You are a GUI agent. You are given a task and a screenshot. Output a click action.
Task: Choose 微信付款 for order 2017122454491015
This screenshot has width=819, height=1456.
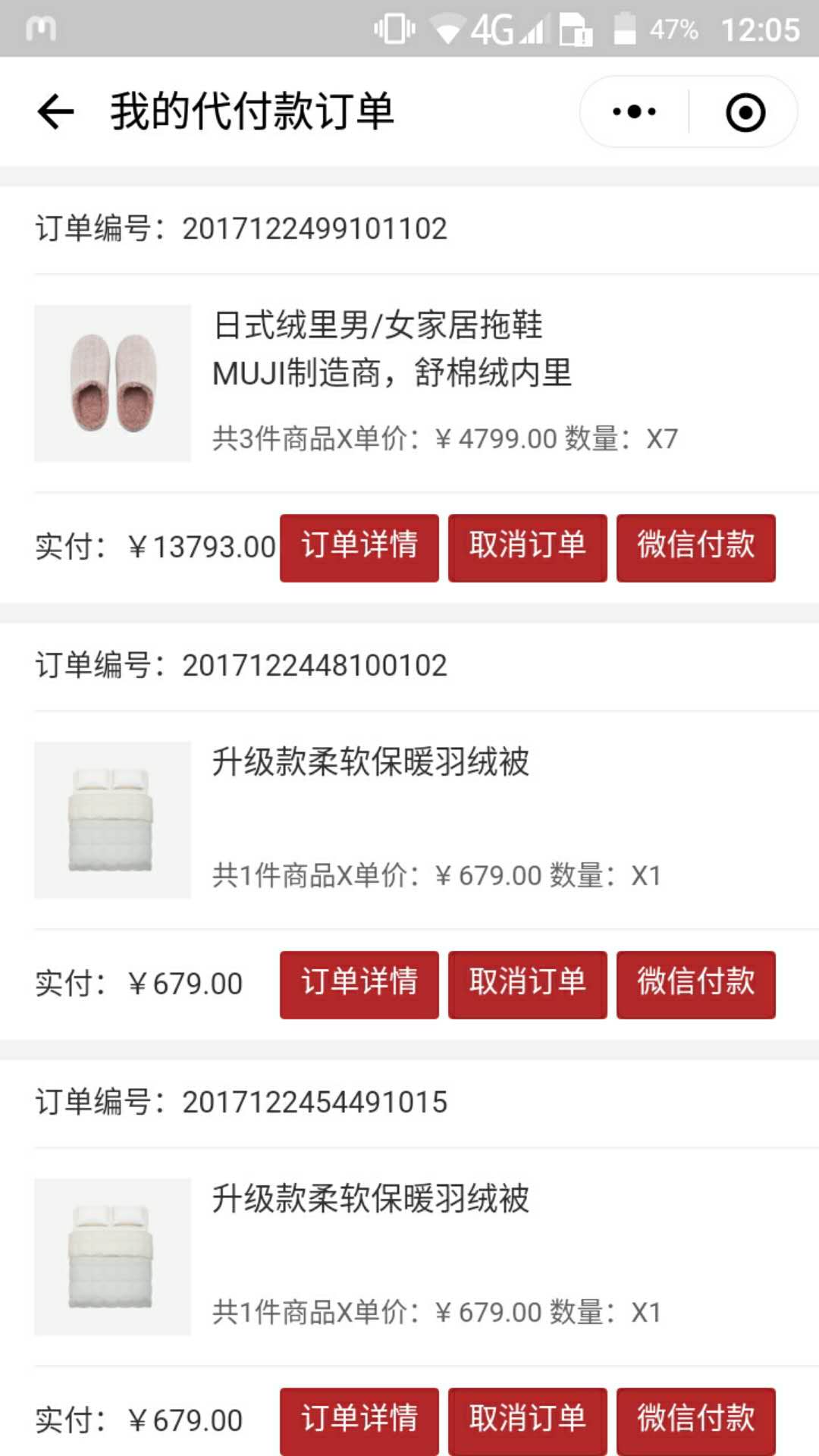[695, 1420]
